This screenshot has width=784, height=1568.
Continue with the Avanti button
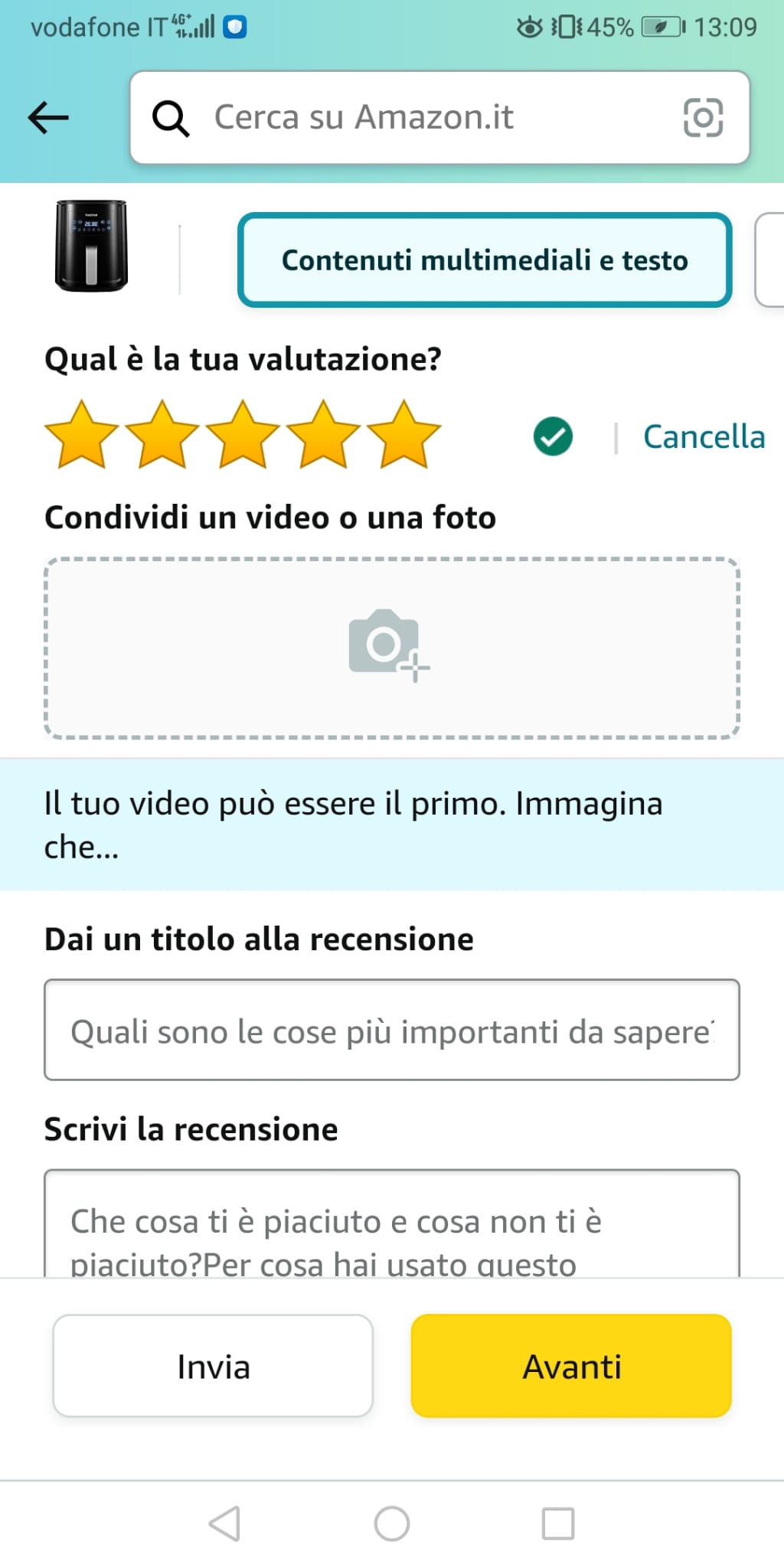pyautogui.click(x=571, y=1366)
